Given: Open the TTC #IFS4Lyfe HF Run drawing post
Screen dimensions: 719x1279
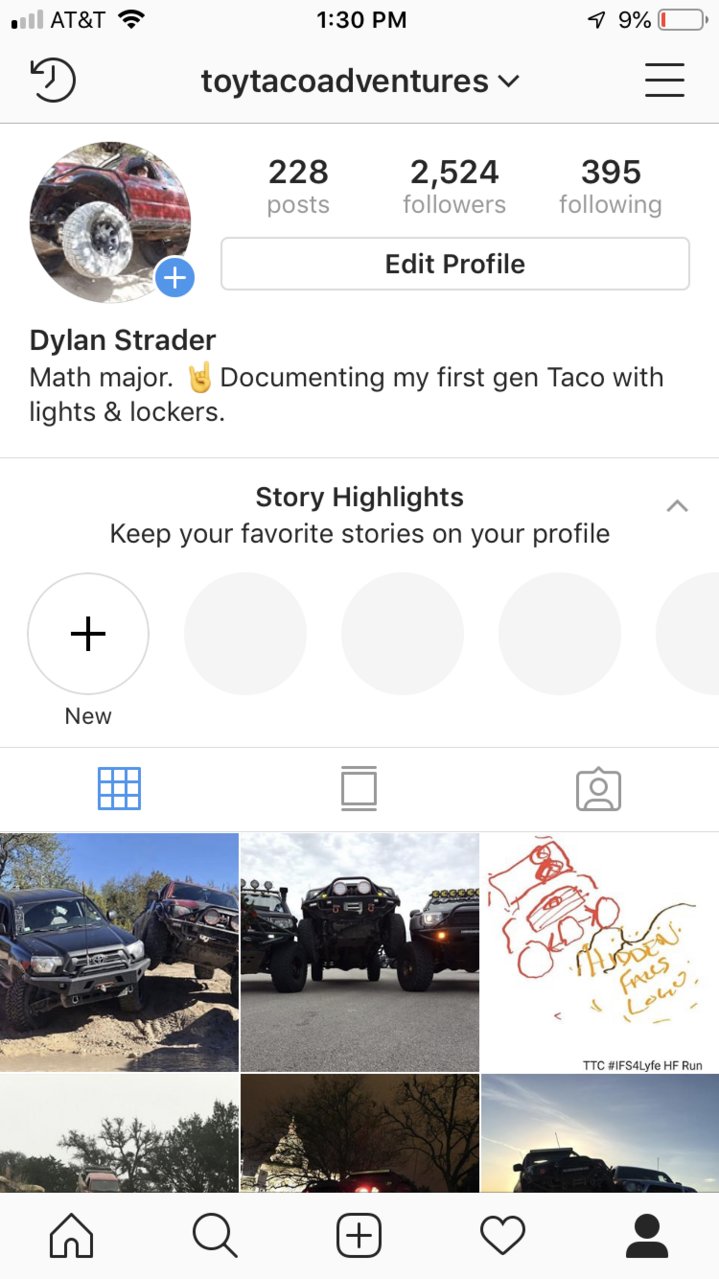Looking at the screenshot, I should [x=600, y=952].
